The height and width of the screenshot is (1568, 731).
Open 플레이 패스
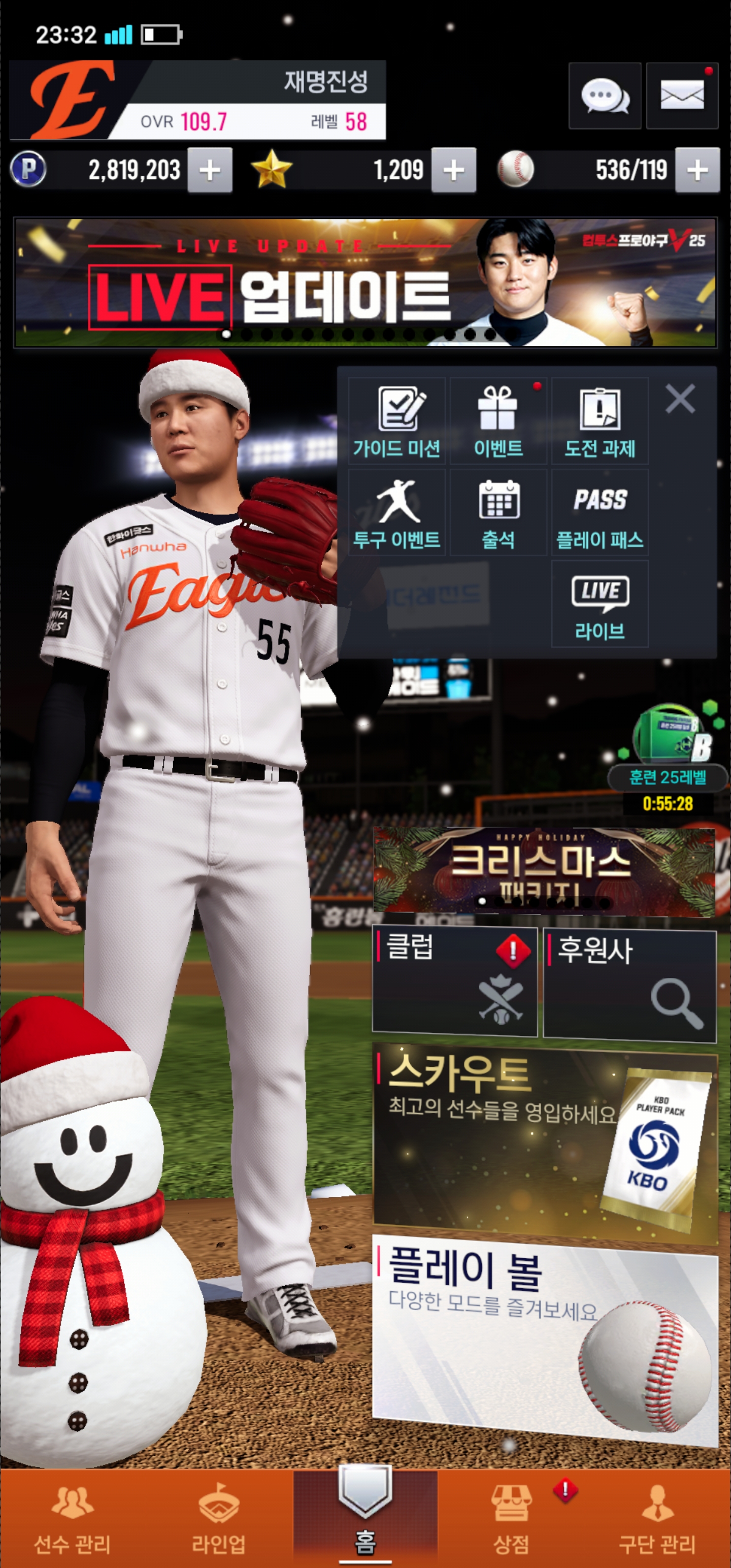600,512
